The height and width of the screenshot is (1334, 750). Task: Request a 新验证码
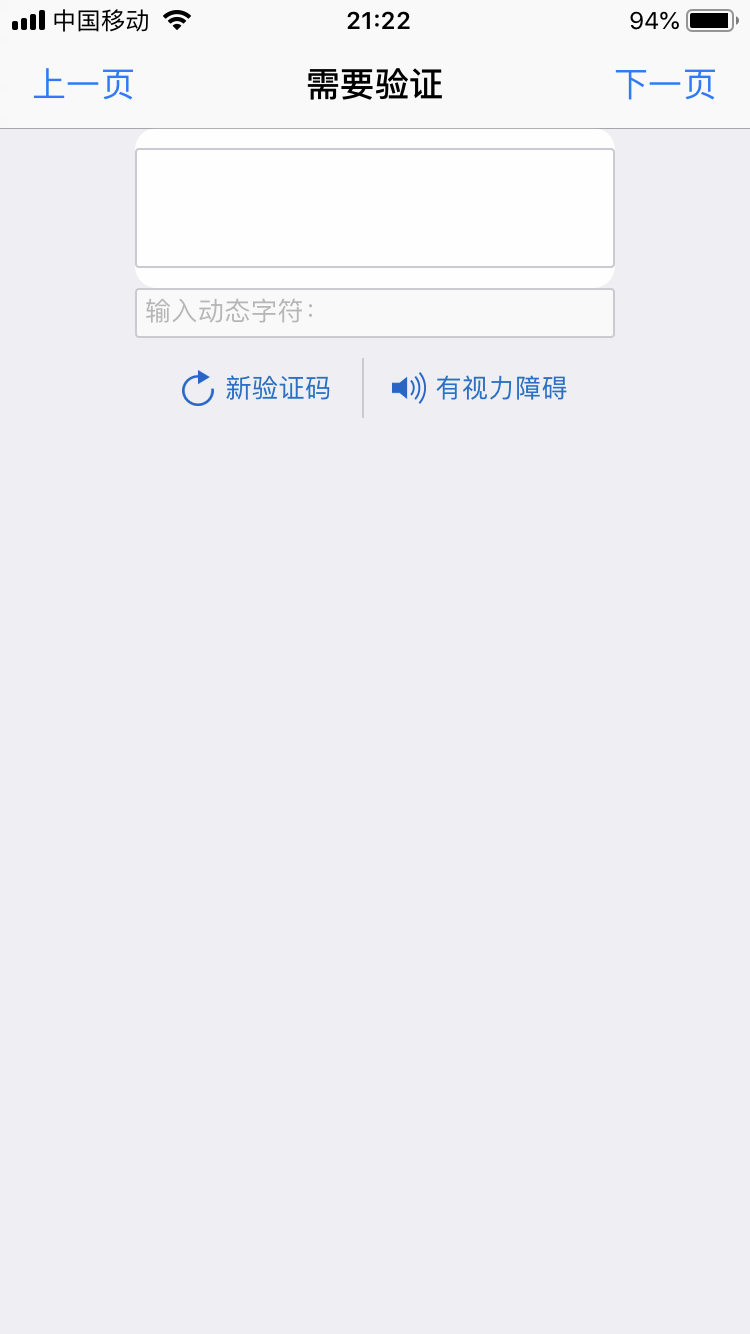256,388
